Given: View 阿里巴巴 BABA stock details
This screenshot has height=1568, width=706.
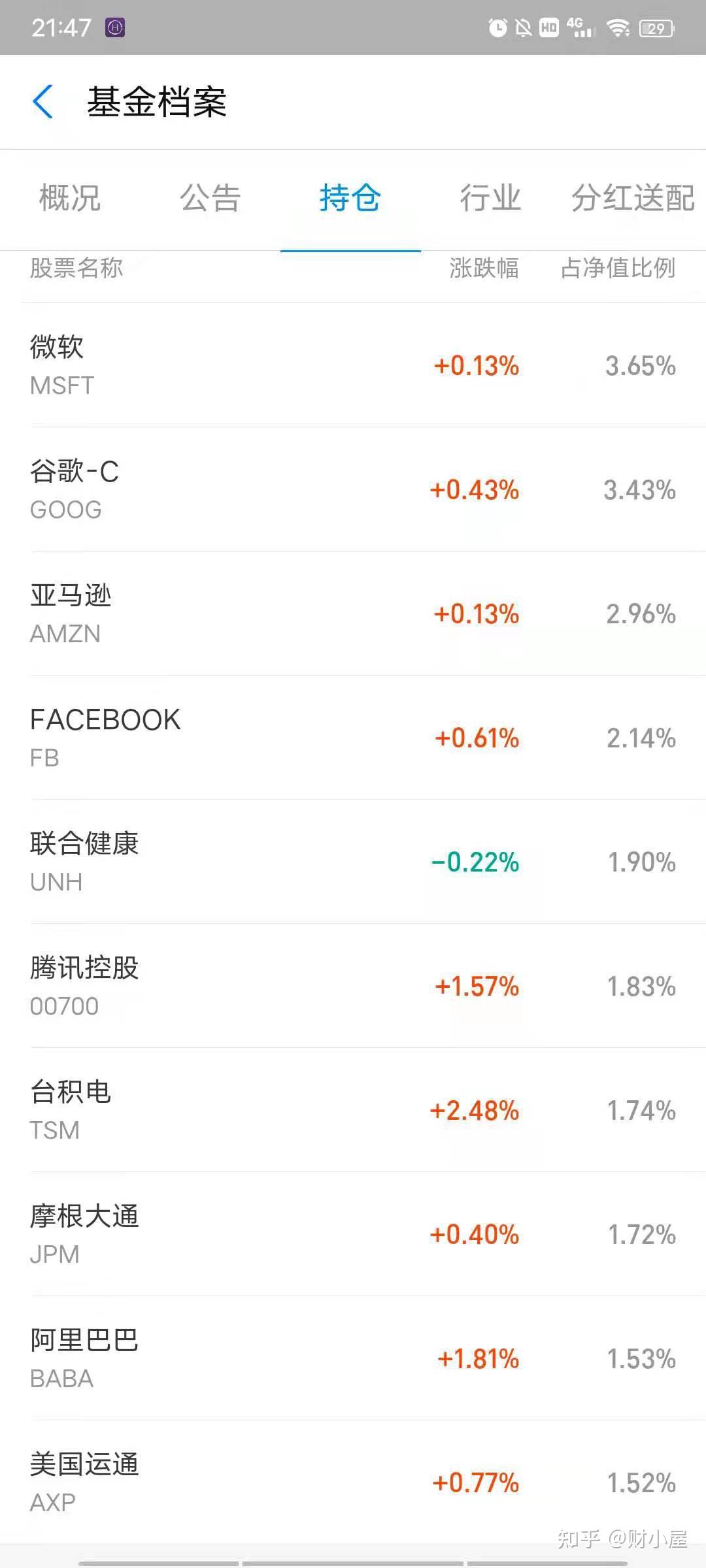Looking at the screenshot, I should pos(353,1358).
